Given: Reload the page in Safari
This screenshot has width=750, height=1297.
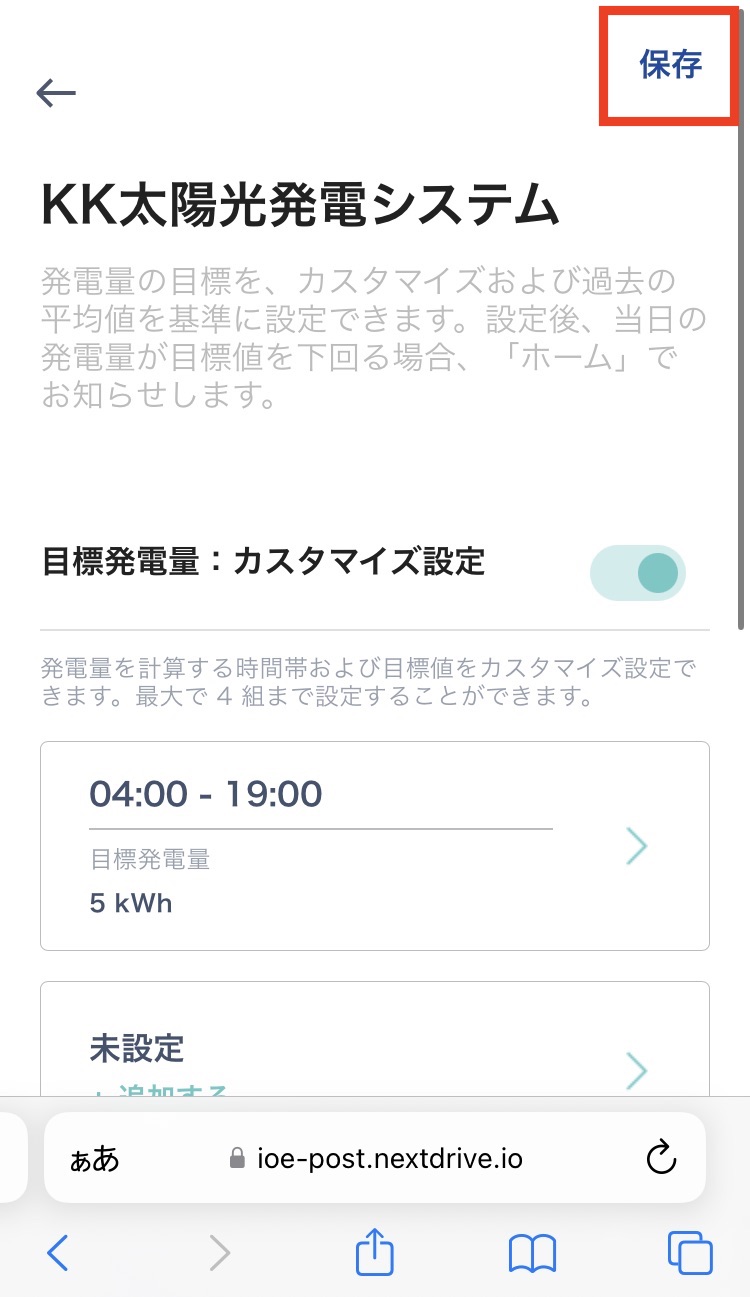Looking at the screenshot, I should click(661, 1158).
